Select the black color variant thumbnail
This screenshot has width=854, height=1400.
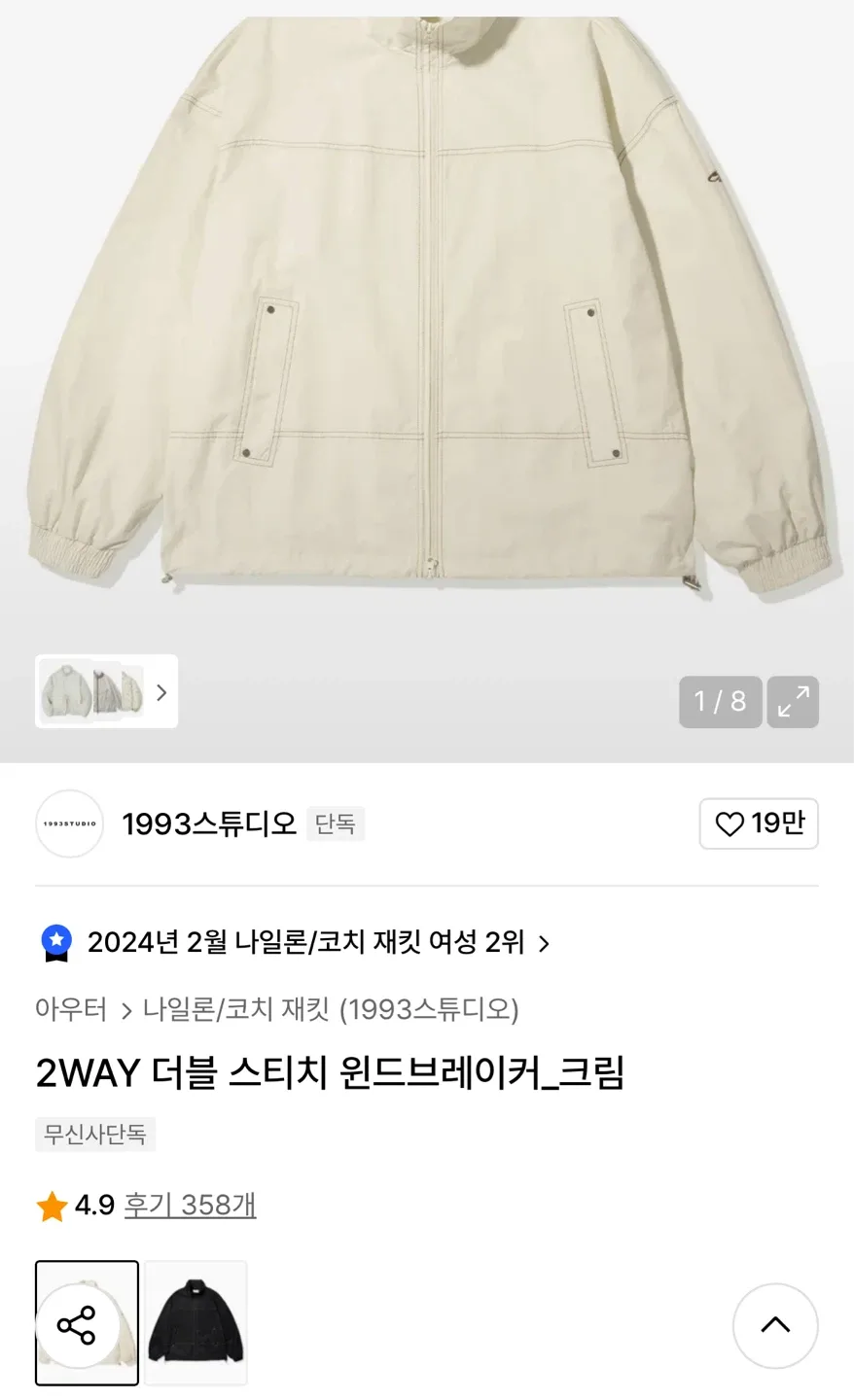click(x=196, y=1322)
